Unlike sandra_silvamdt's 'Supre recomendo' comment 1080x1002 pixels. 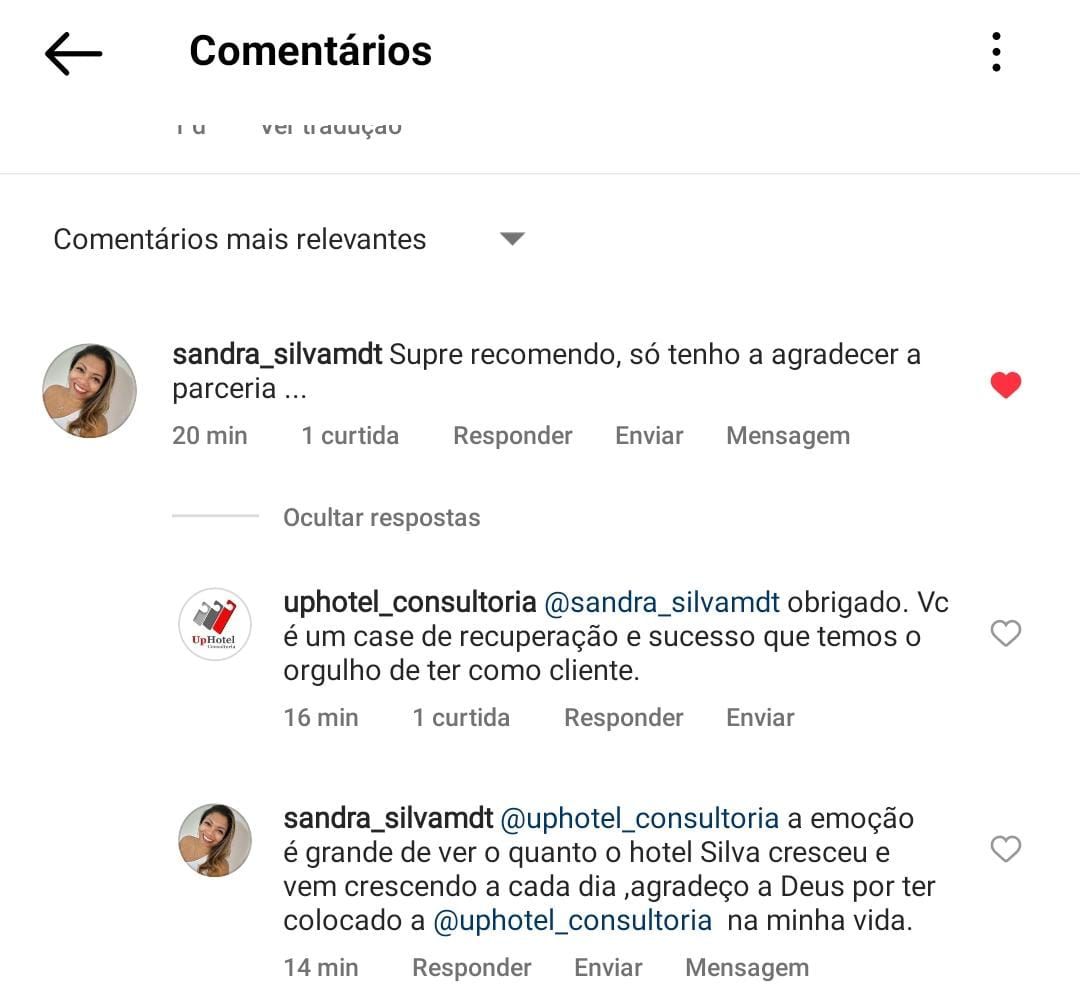point(1005,385)
